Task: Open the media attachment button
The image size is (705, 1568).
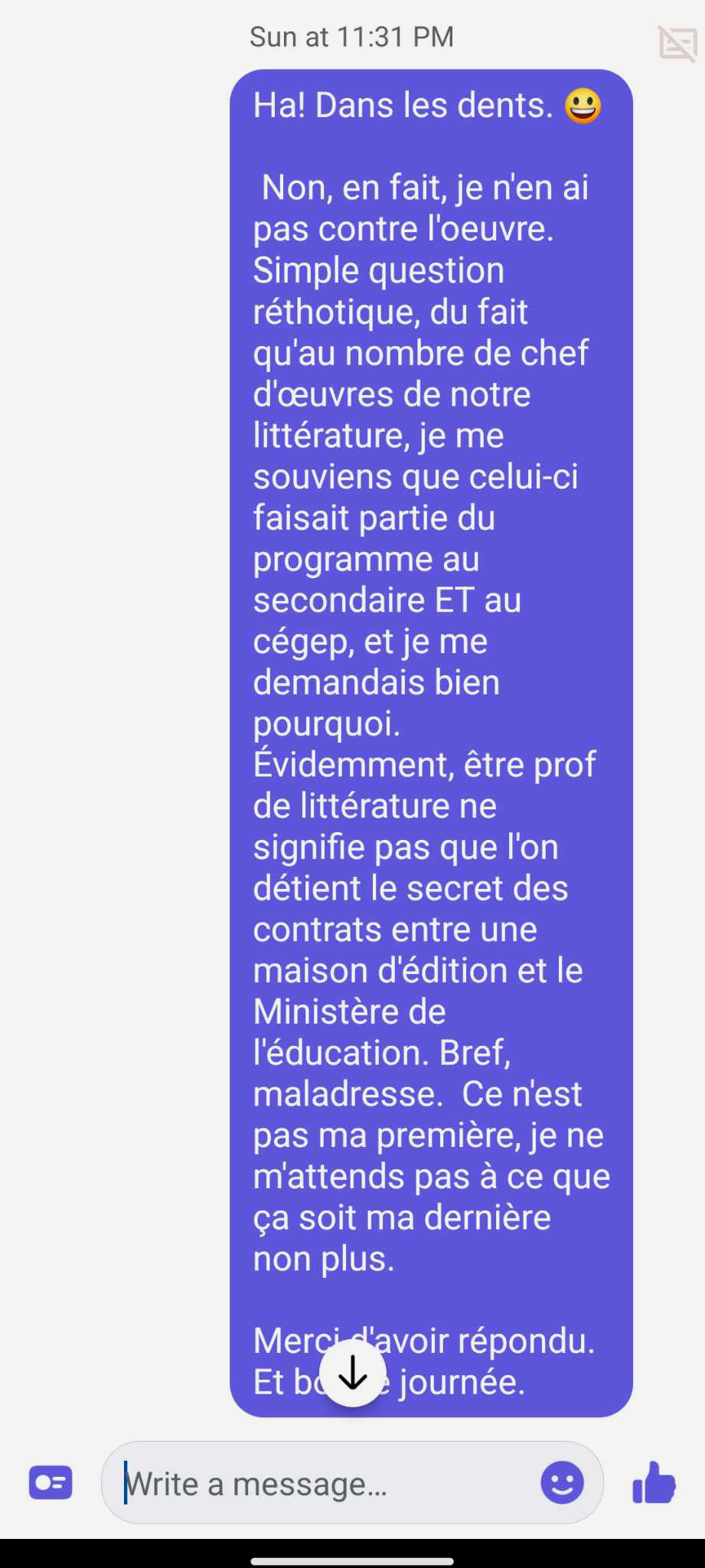Action: click(51, 1483)
